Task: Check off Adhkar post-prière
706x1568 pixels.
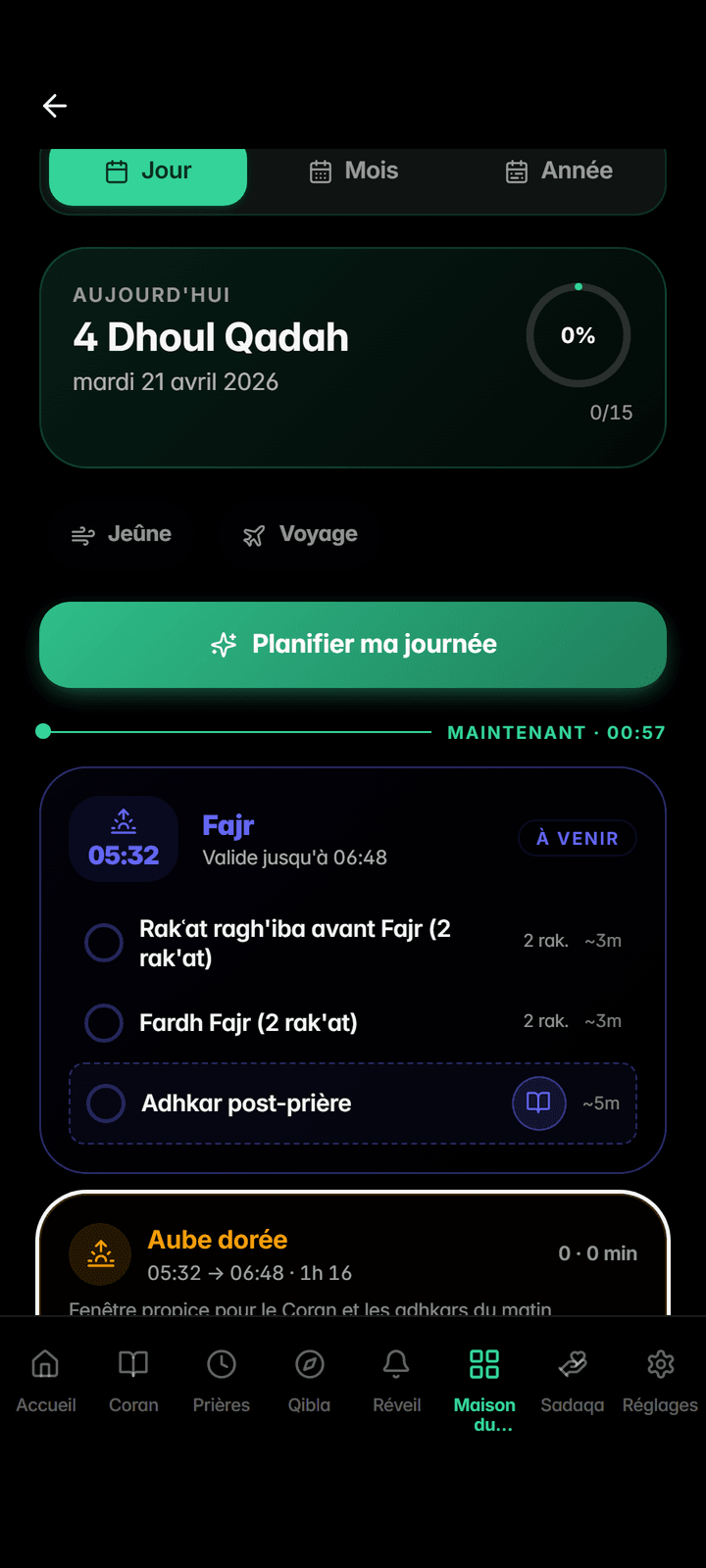Action: point(106,1103)
